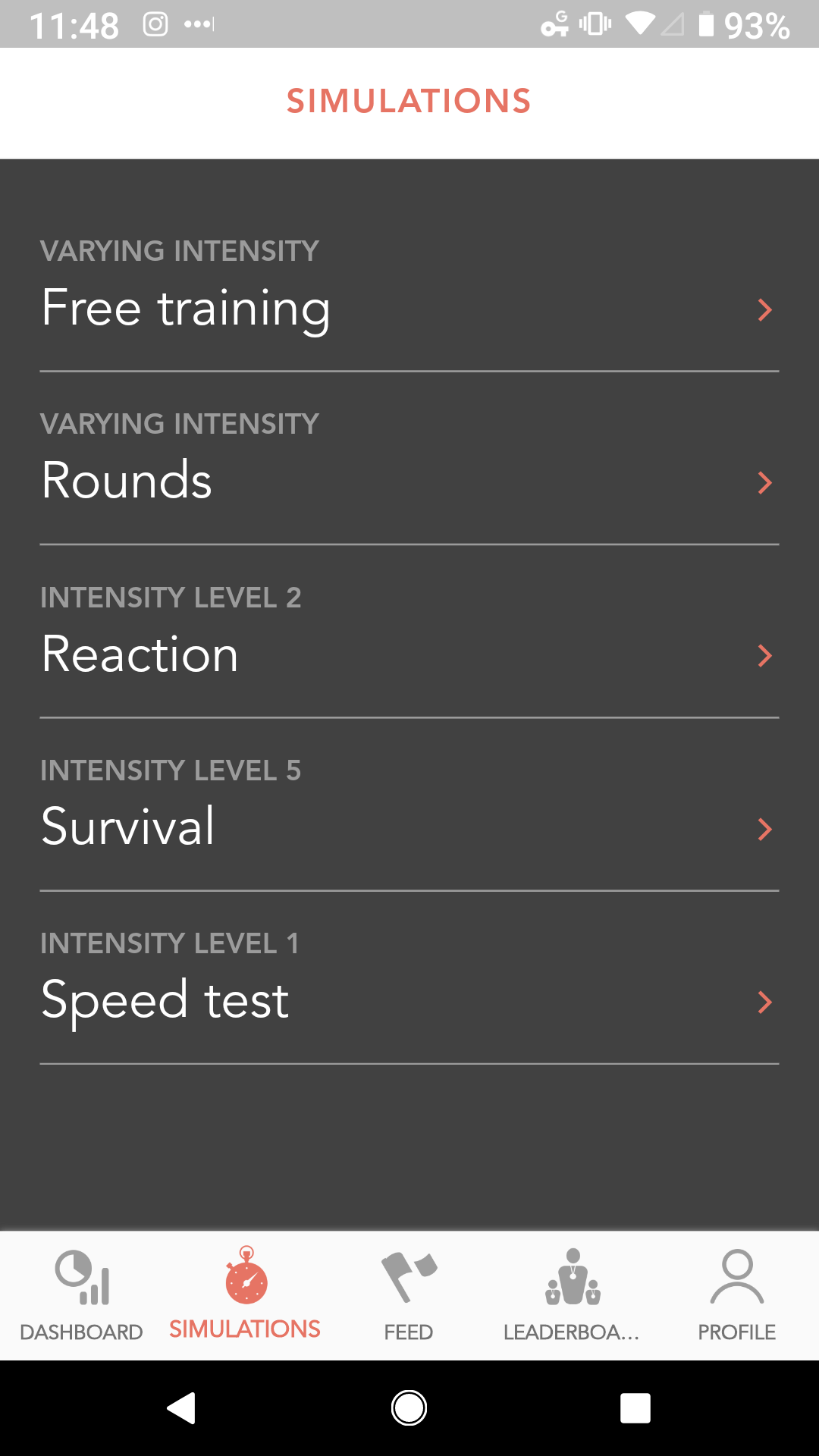Start the Survival simulation
The image size is (819, 1456).
point(409,805)
